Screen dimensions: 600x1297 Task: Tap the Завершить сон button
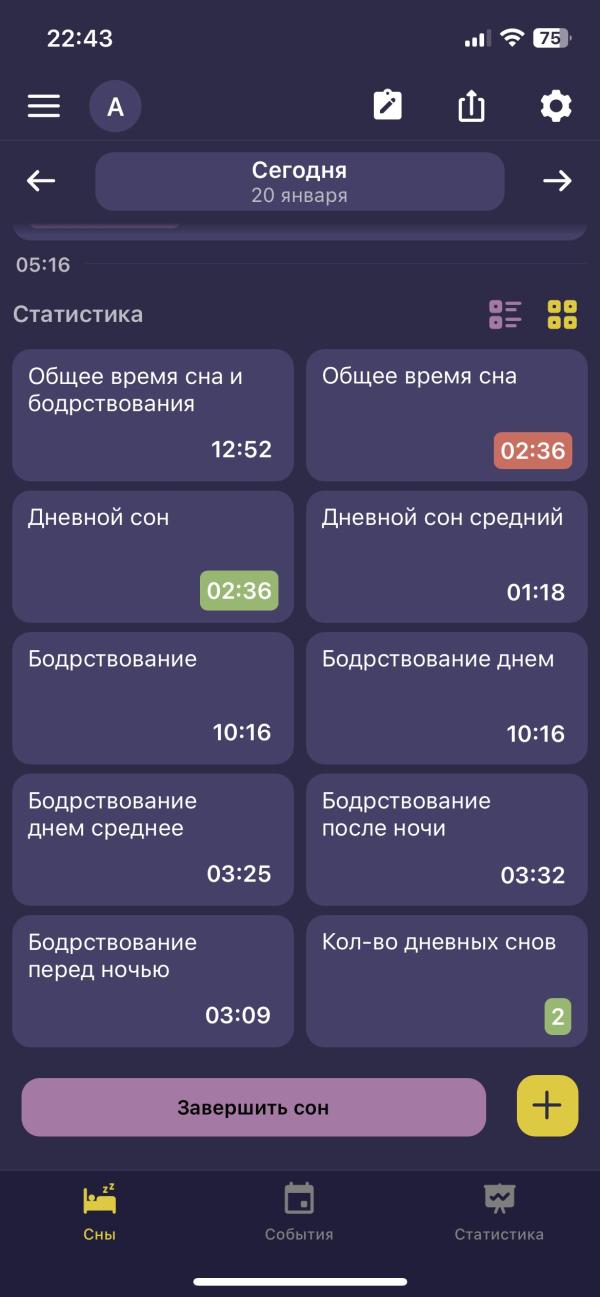coord(253,1107)
